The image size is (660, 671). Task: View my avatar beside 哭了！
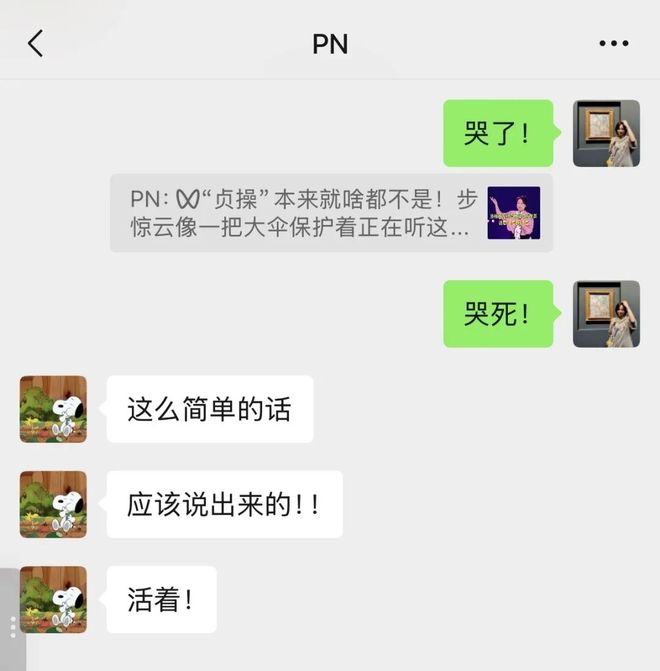coord(606,133)
